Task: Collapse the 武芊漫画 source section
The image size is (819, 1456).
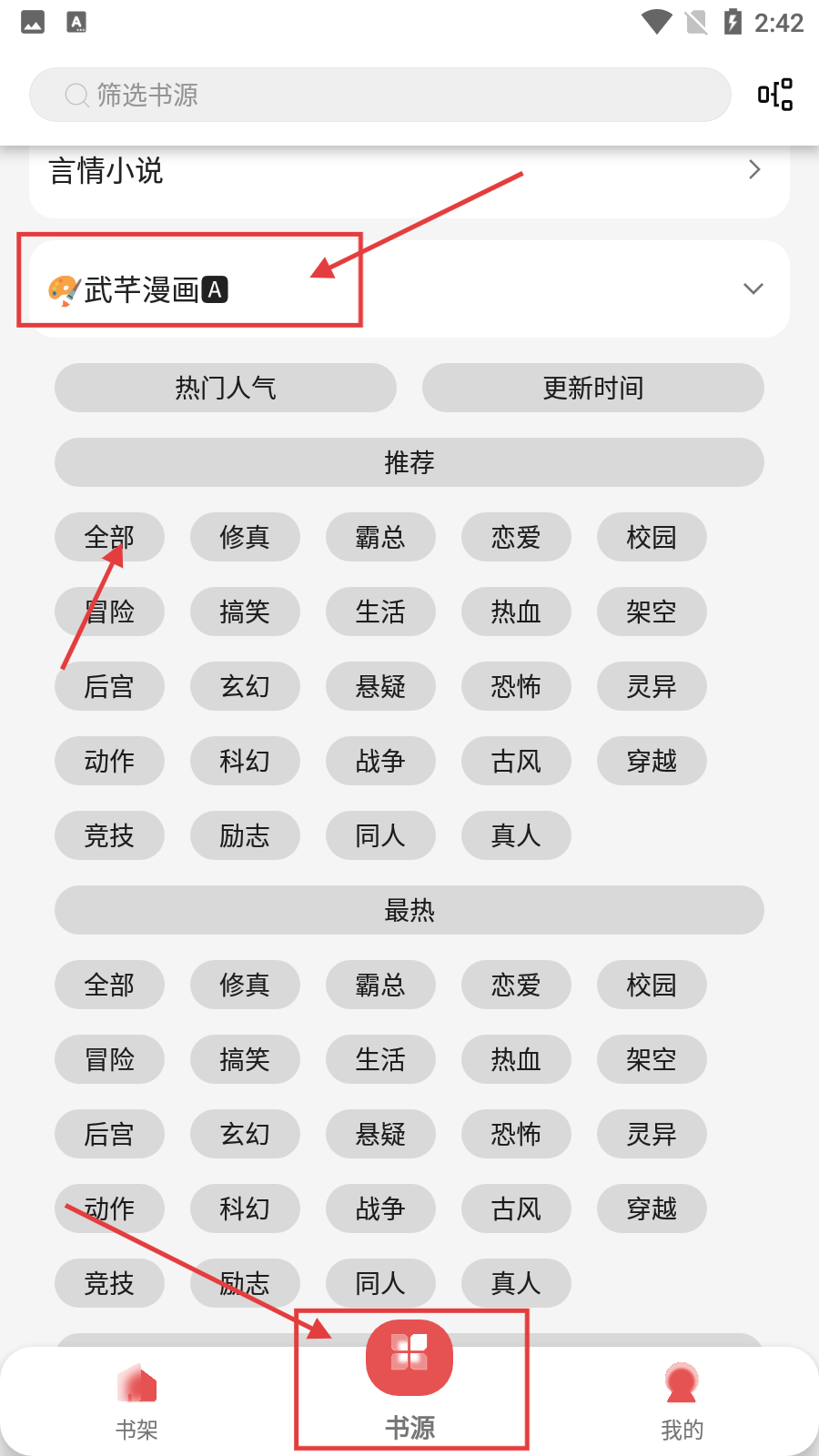Action: pyautogui.click(x=409, y=289)
